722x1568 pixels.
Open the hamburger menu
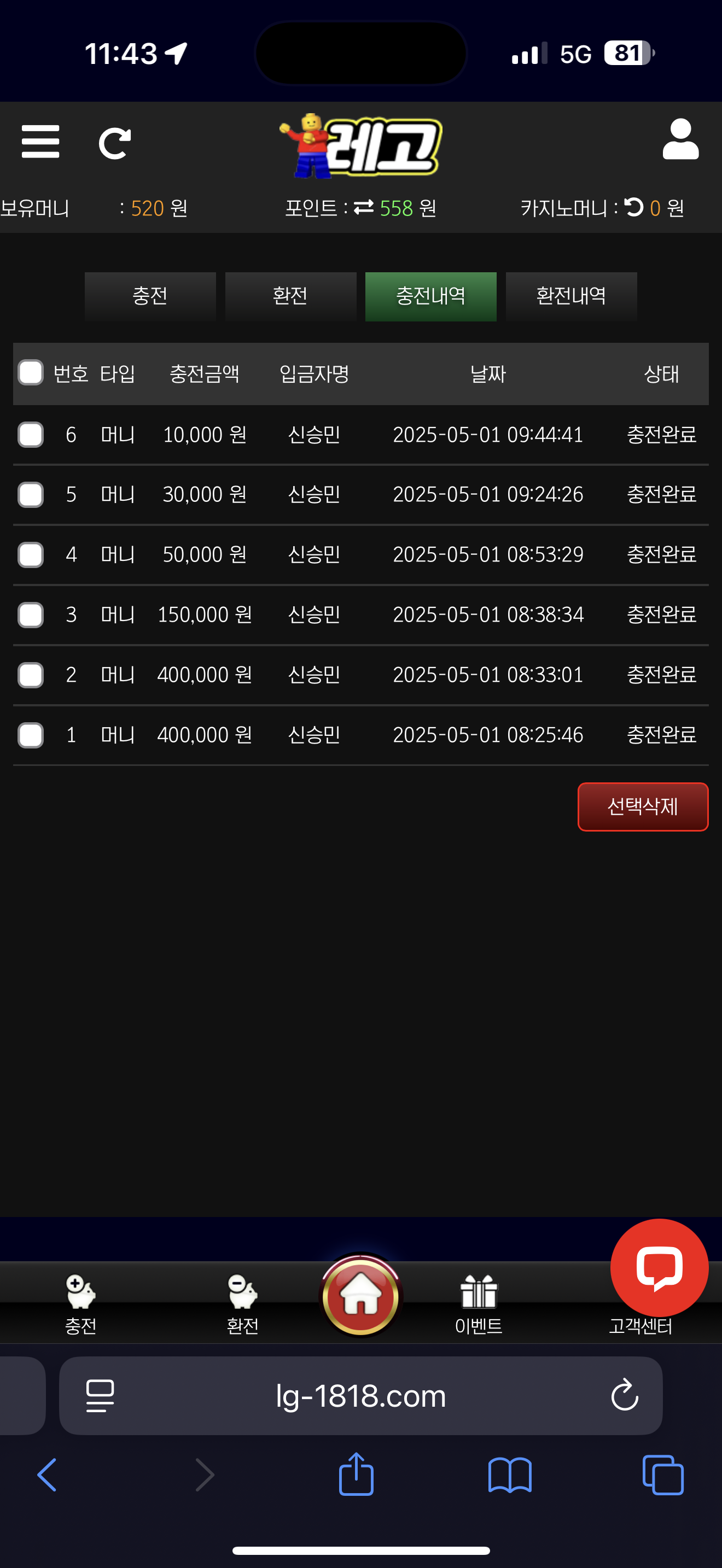pos(40,142)
